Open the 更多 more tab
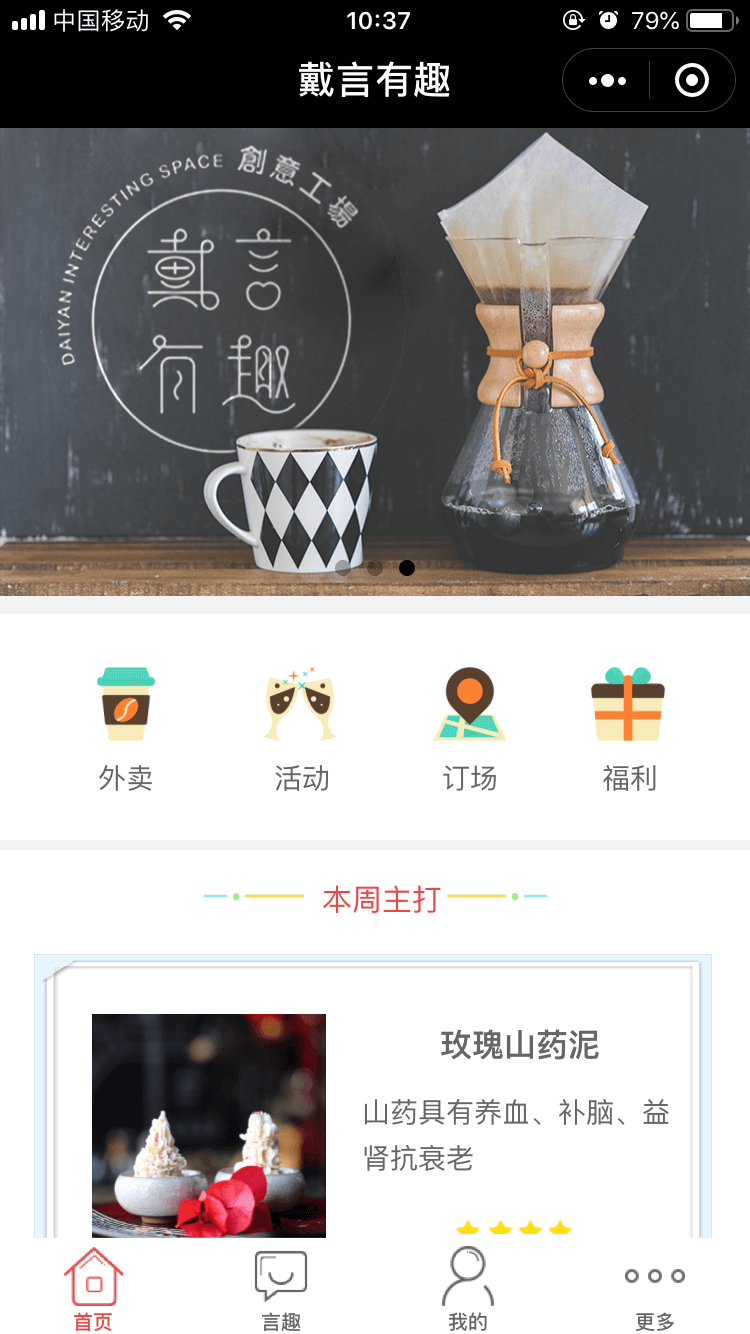The image size is (750, 1334). (655, 1289)
